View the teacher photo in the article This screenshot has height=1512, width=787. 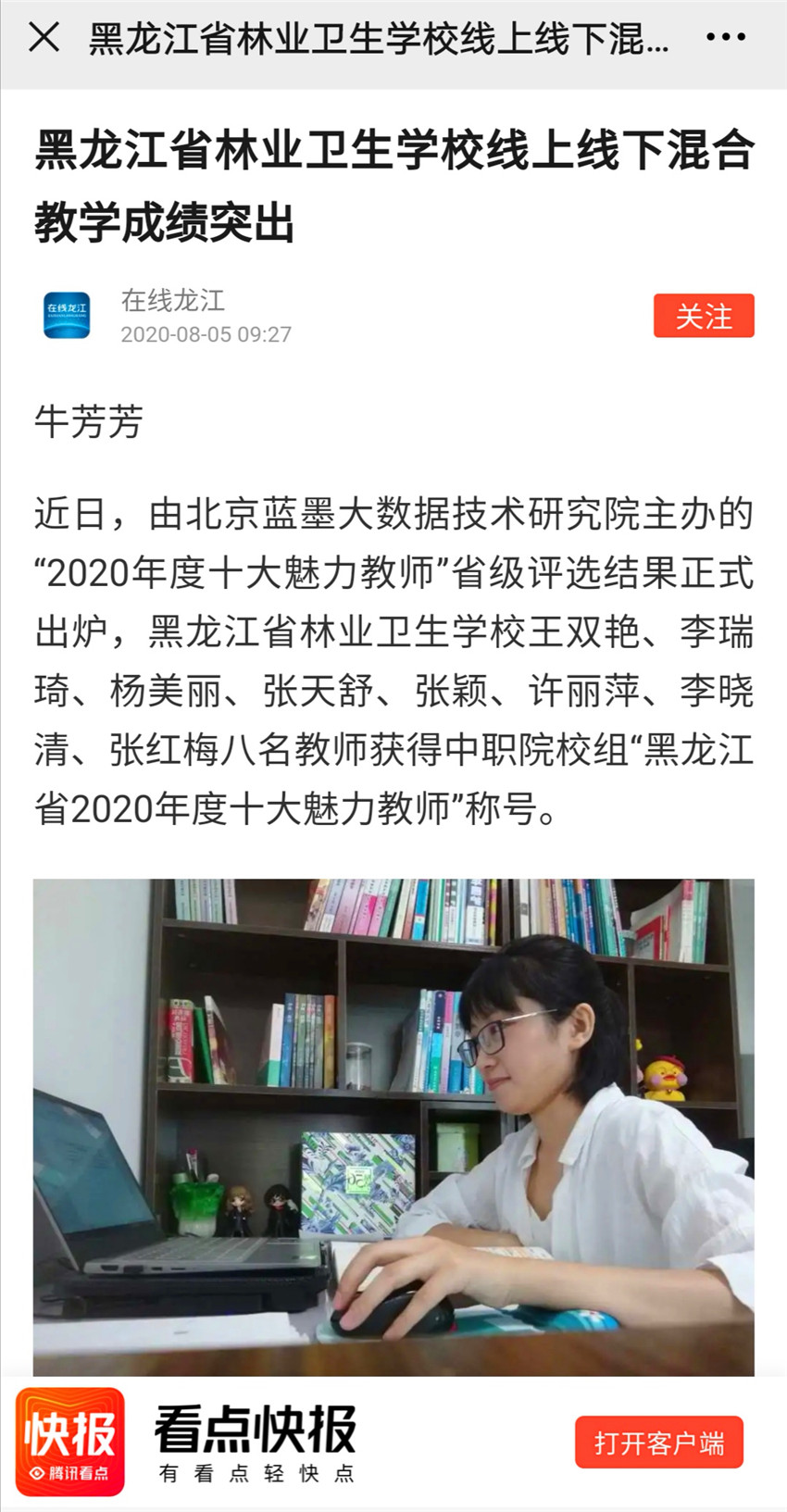click(393, 1127)
